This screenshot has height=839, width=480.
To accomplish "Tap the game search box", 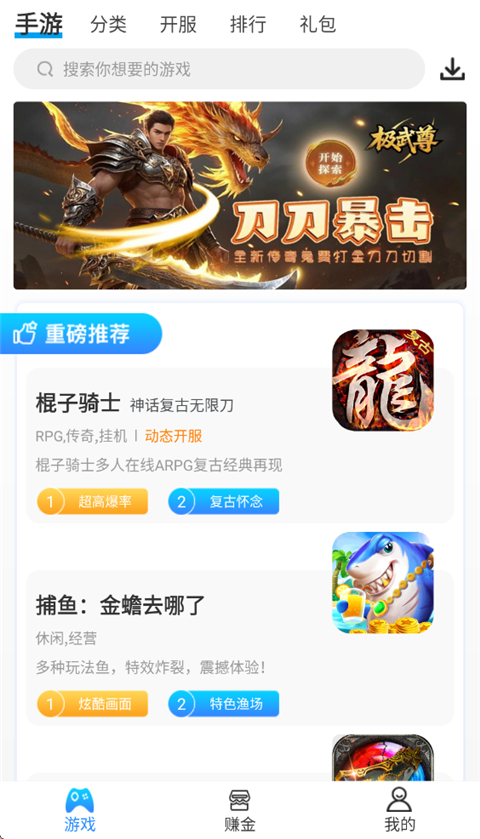I will coord(219,69).
